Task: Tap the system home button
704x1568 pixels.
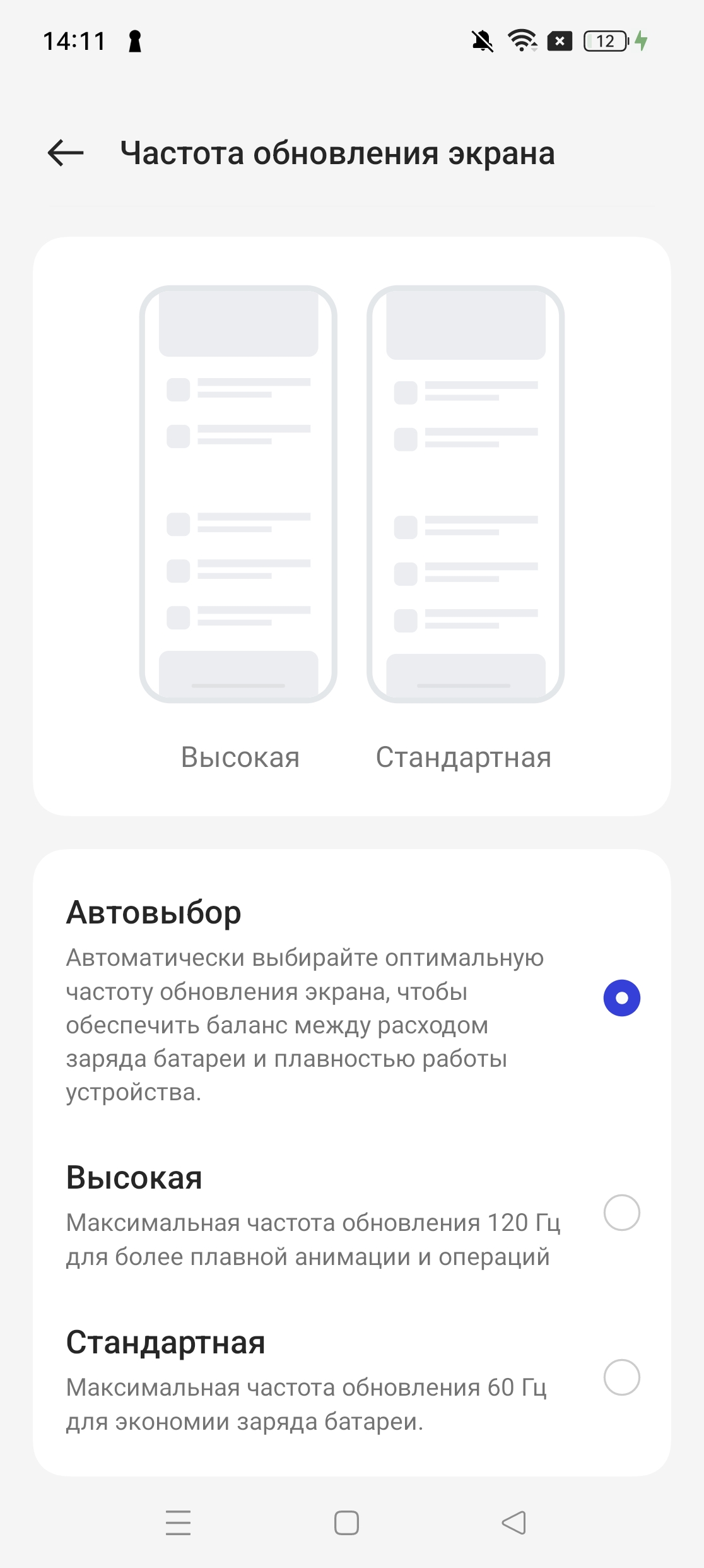Action: tap(346, 1523)
